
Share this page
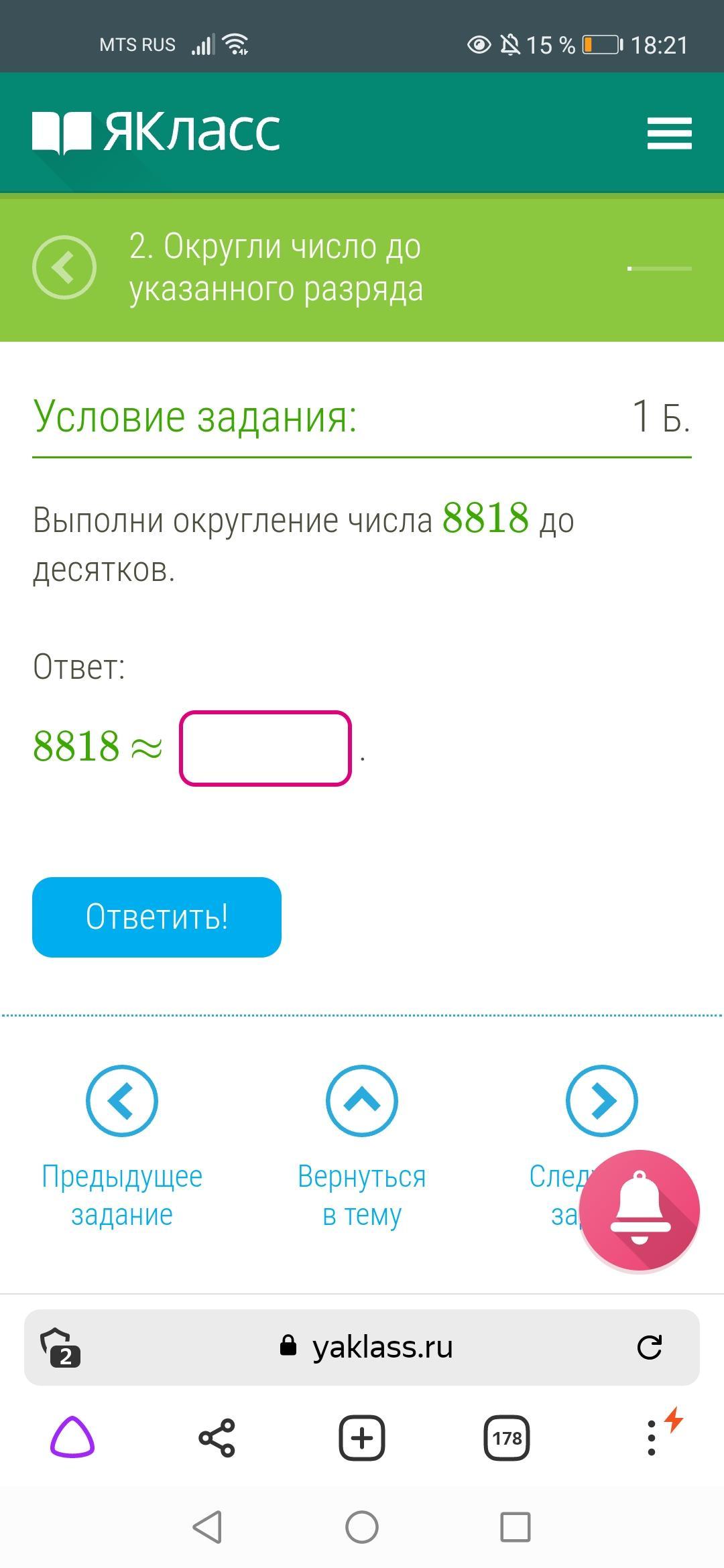point(217,1438)
